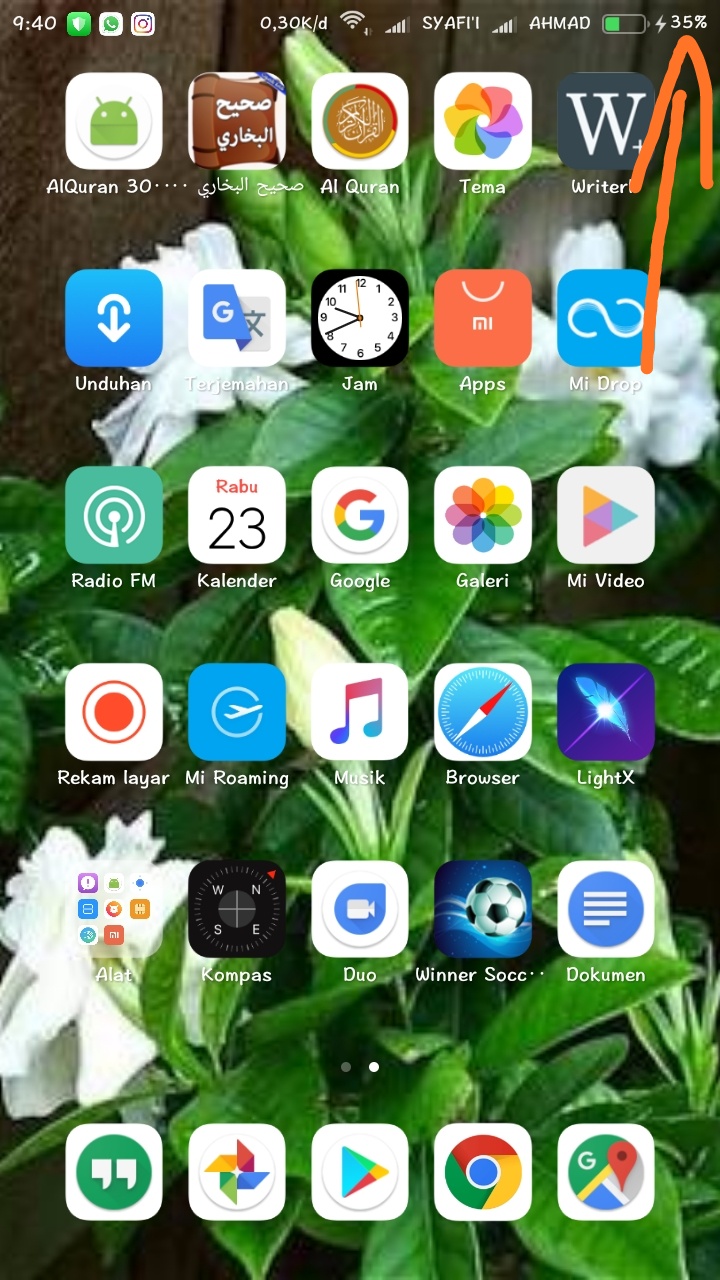Viewport: 720px width, 1280px height.
Task: Open the Kalender app
Action: pos(237,514)
